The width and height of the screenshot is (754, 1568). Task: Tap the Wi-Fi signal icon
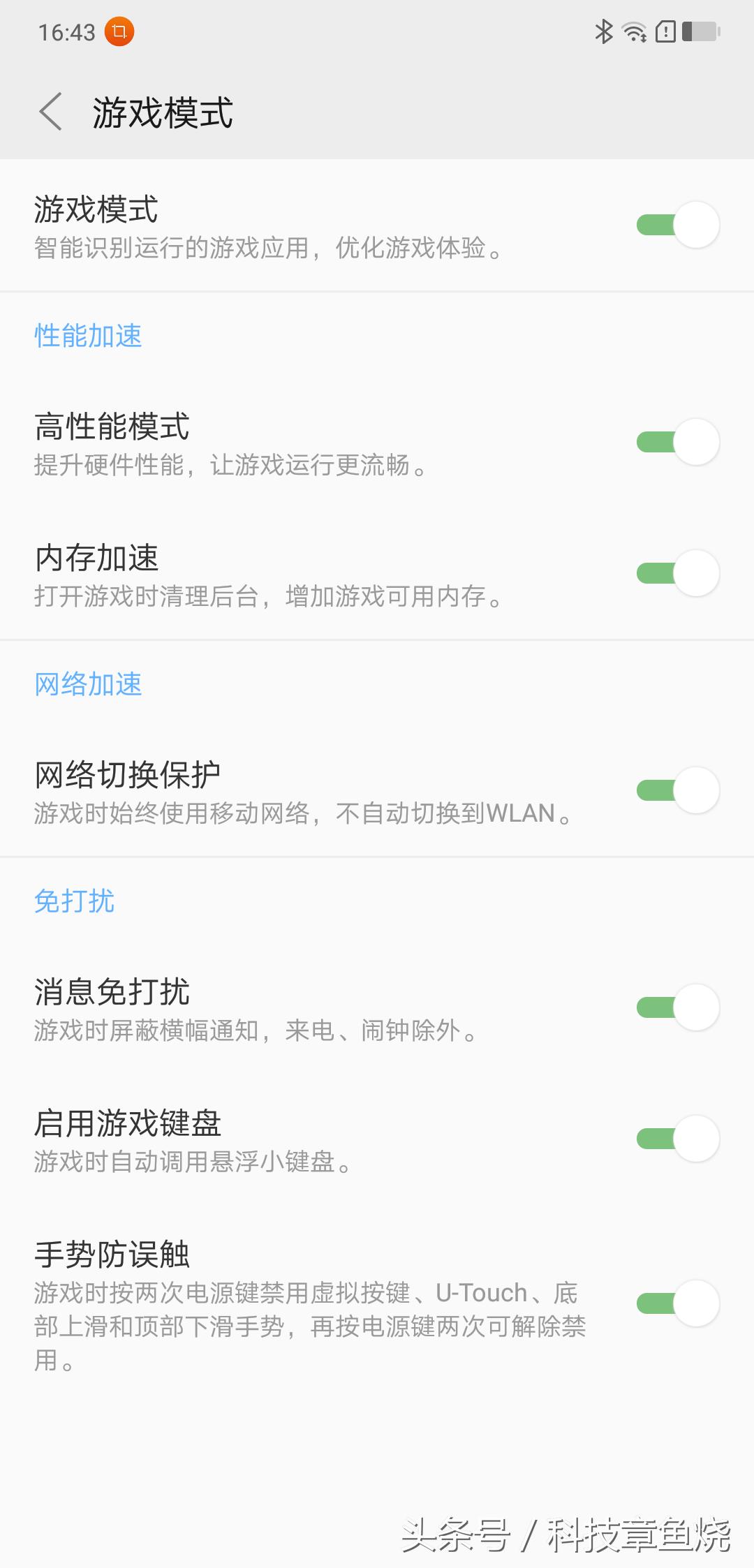pos(634,31)
